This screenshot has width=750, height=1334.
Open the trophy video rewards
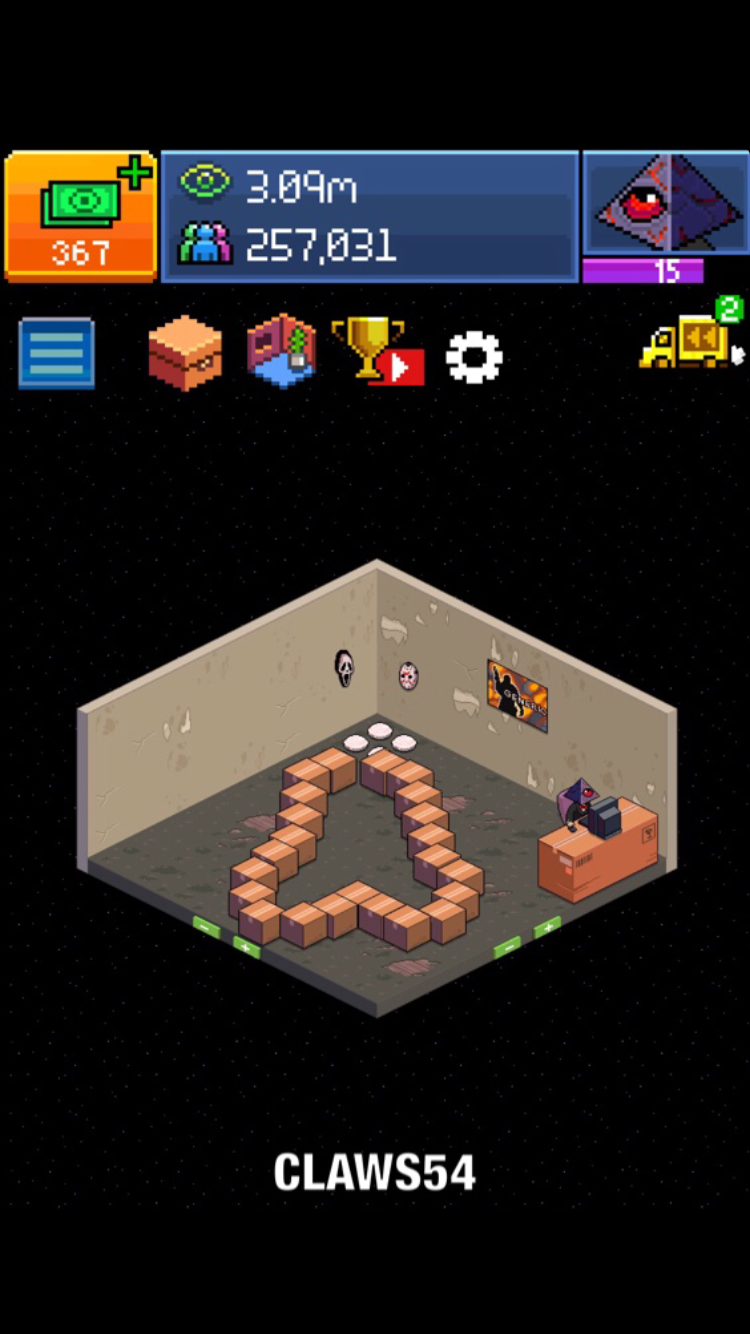[x=377, y=351]
